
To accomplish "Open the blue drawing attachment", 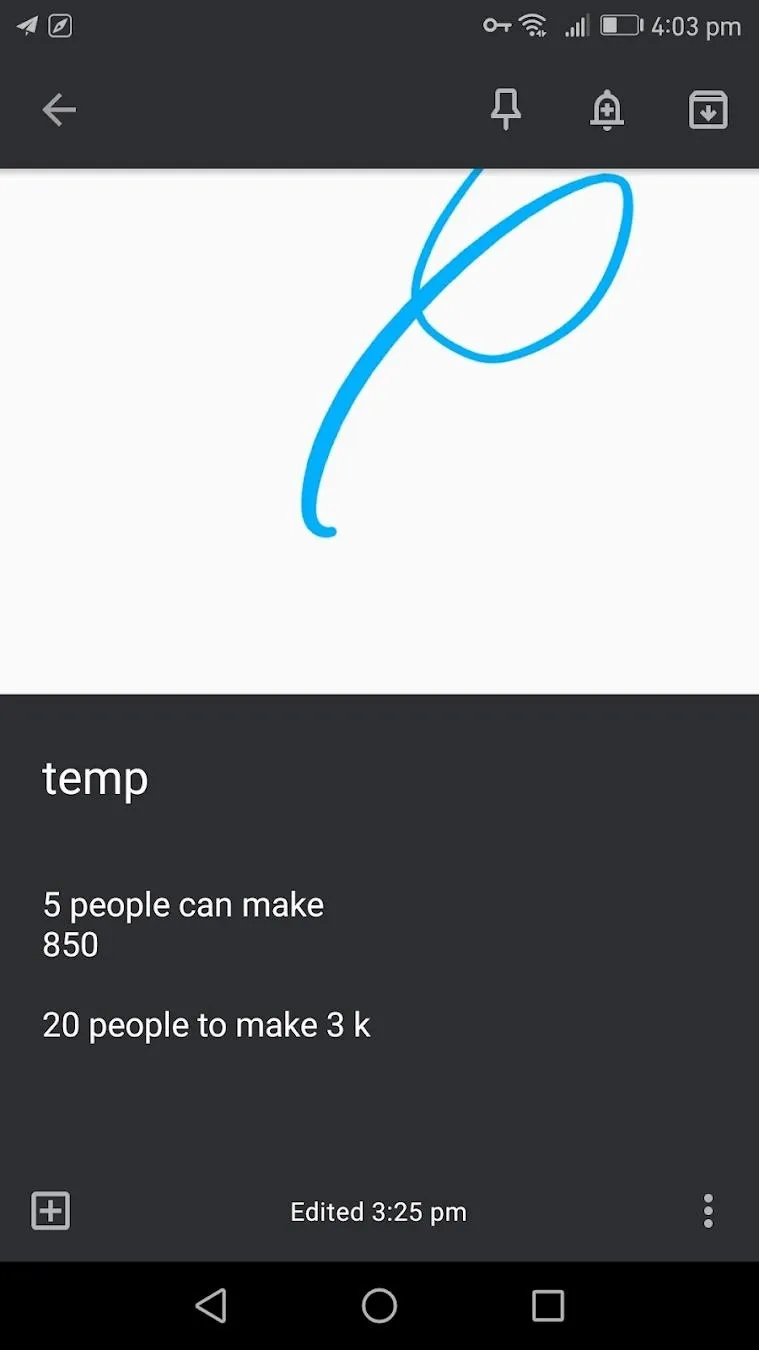I will click(x=379, y=431).
